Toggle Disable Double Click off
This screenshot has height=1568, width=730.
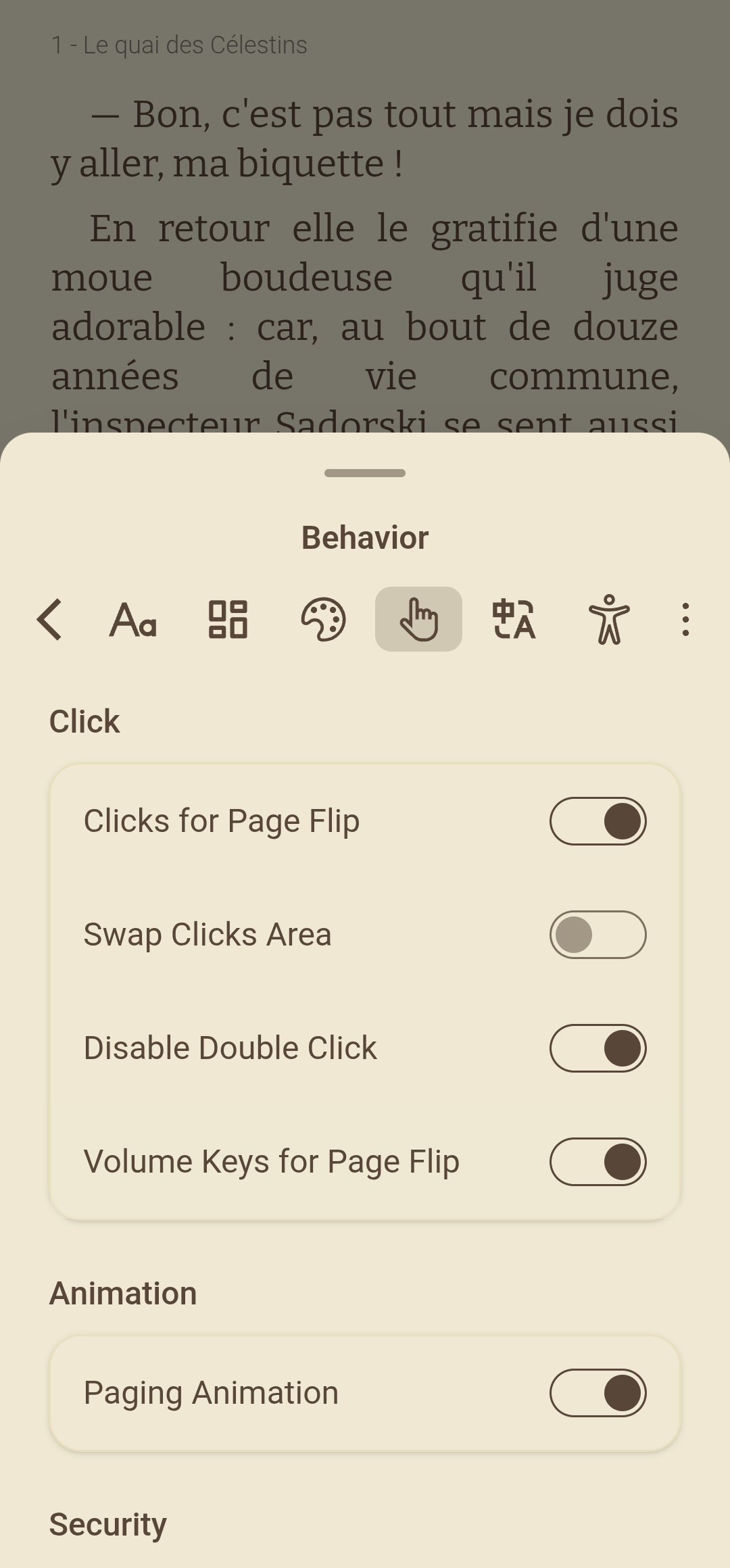[x=598, y=1048]
